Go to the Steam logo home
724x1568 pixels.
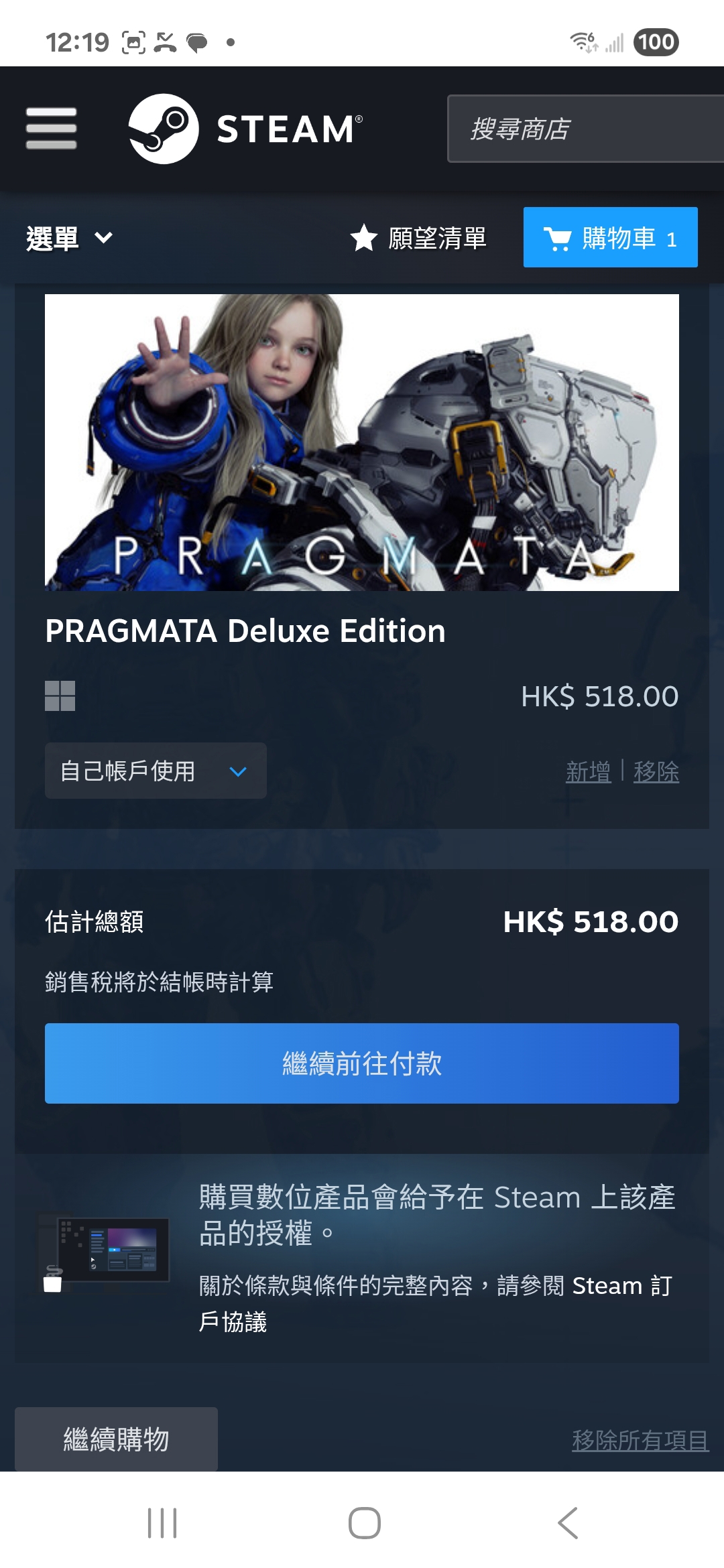pos(245,129)
